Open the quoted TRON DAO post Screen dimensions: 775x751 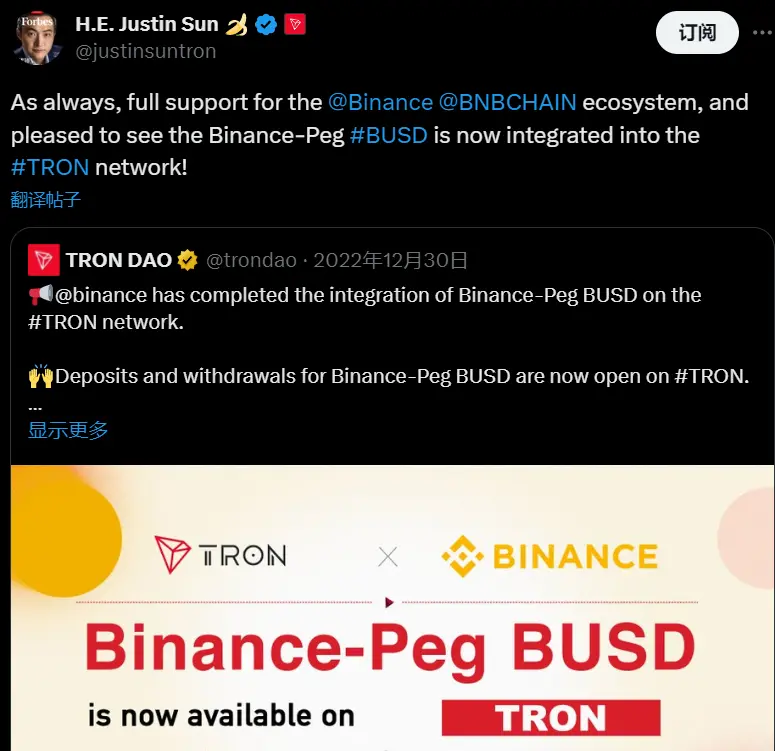pos(390,335)
